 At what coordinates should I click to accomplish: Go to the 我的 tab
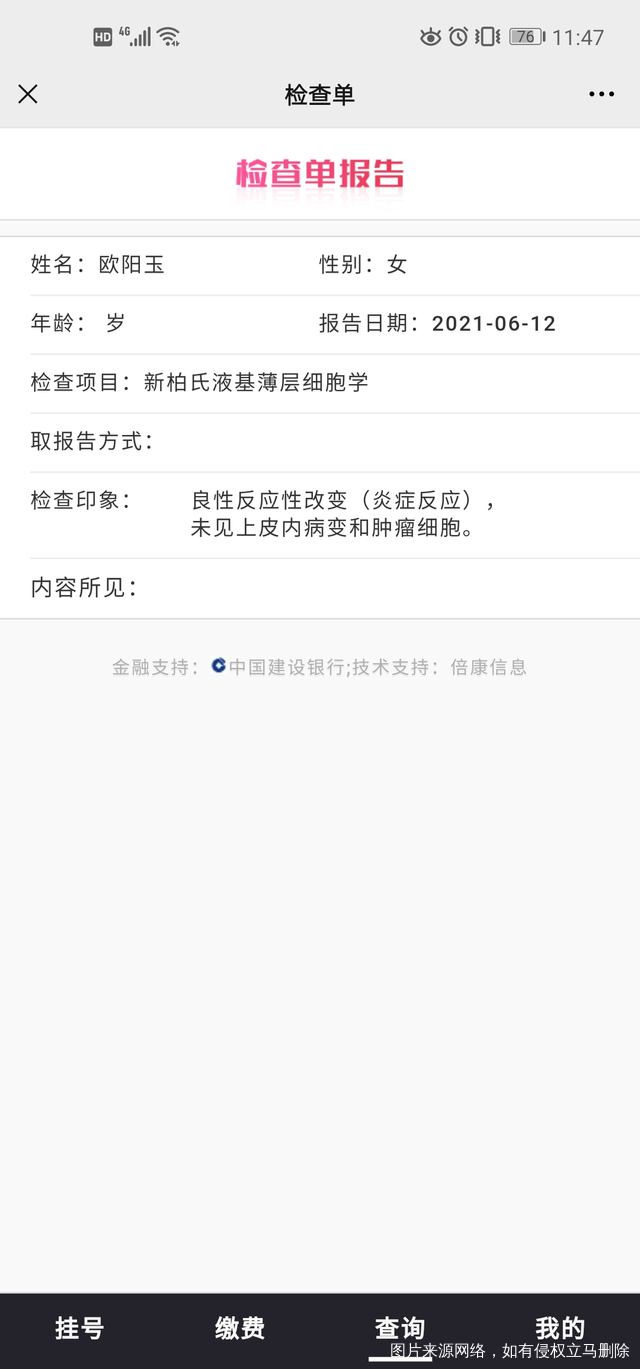pos(559,1327)
